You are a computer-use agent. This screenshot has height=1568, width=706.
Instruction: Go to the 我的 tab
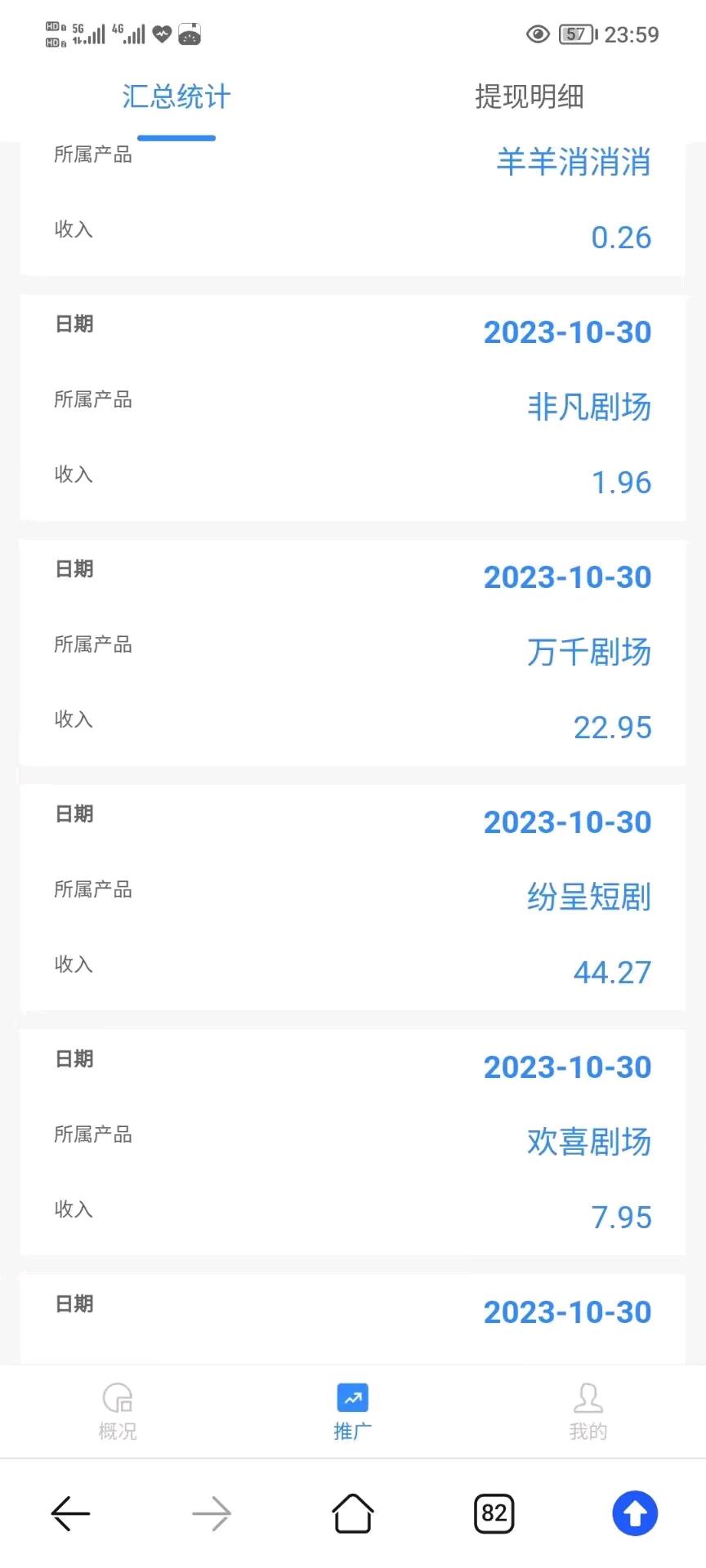click(588, 1411)
